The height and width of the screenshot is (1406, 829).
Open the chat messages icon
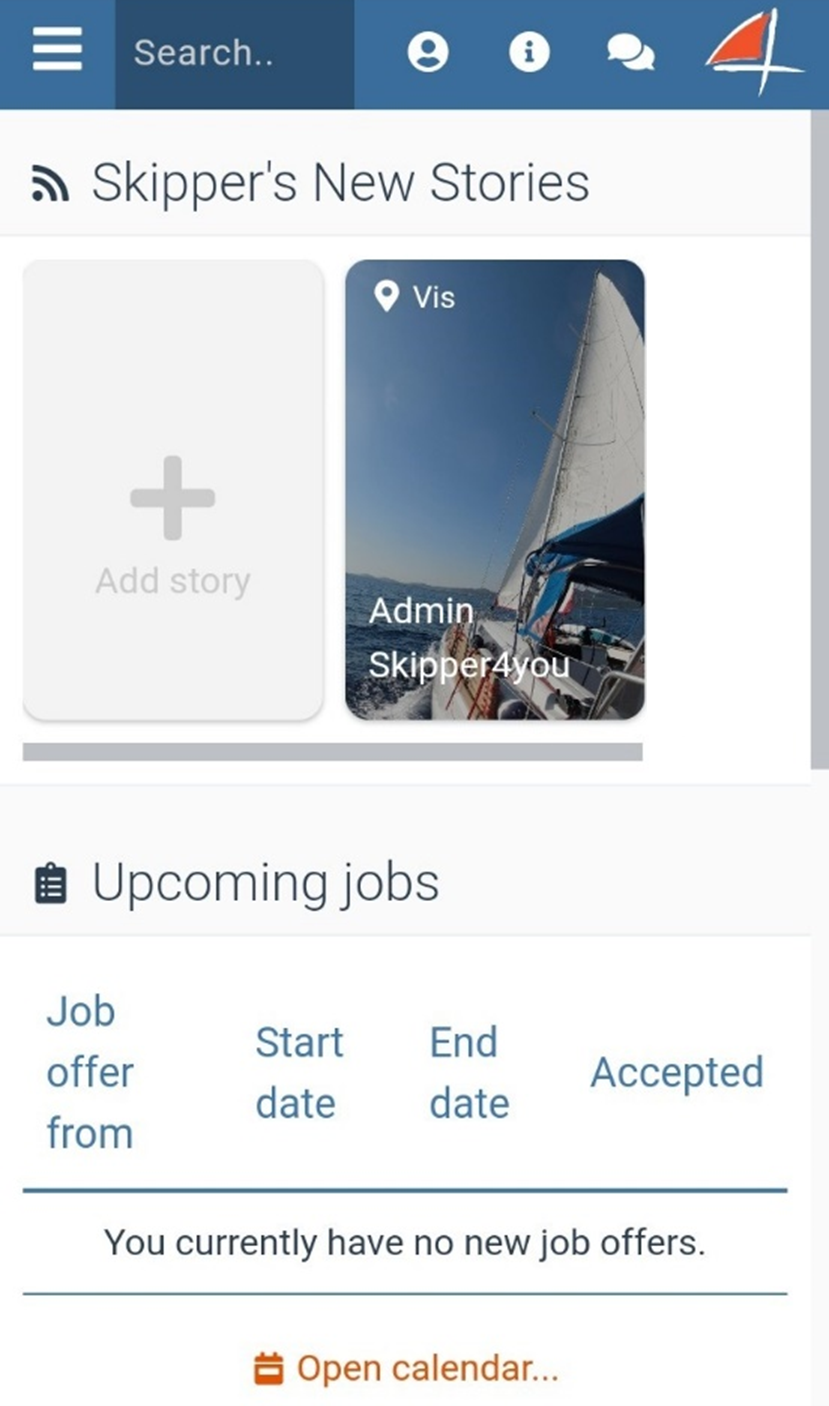pyautogui.click(x=631, y=53)
